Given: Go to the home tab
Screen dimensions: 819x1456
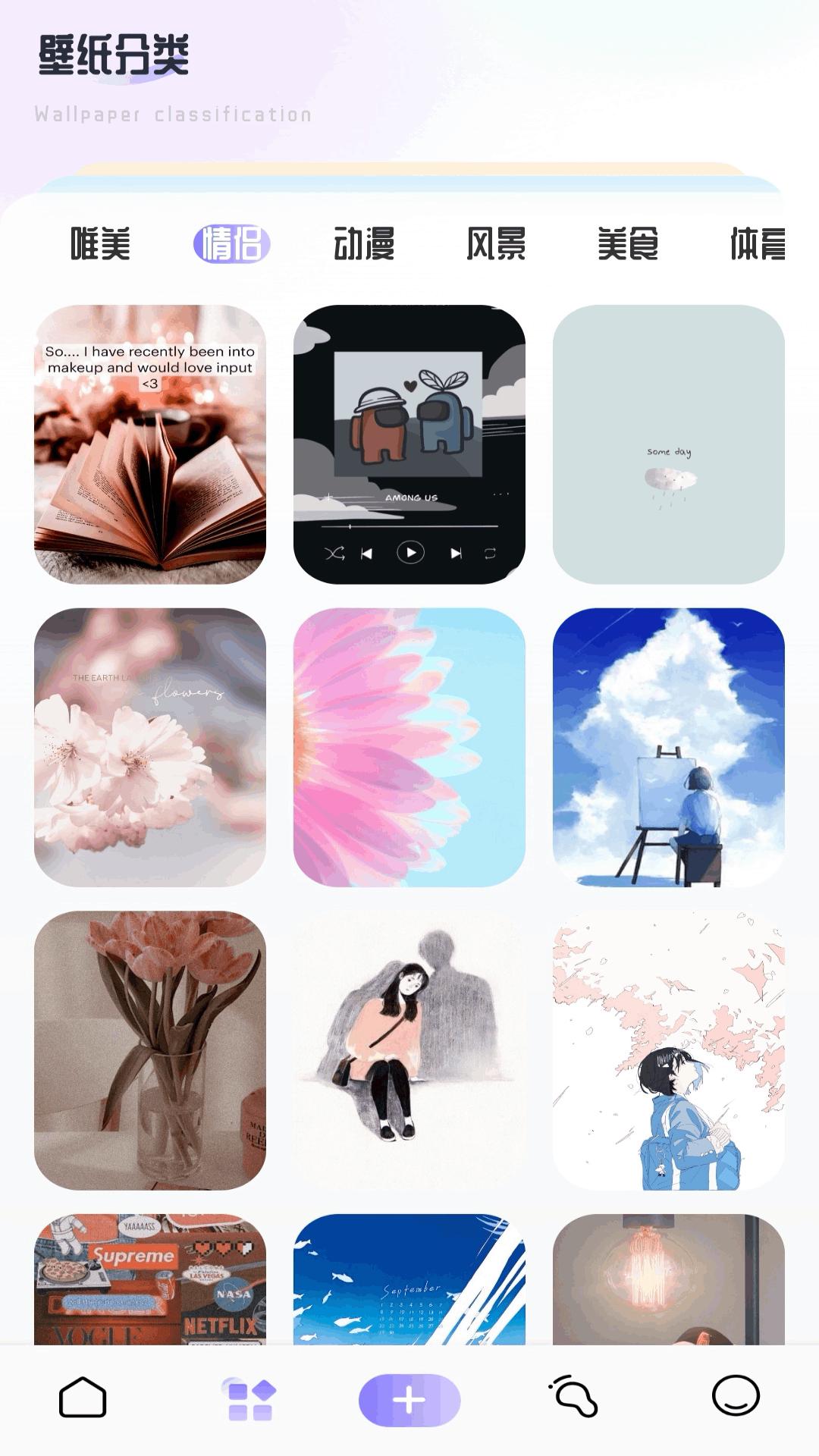Looking at the screenshot, I should point(83,1398).
